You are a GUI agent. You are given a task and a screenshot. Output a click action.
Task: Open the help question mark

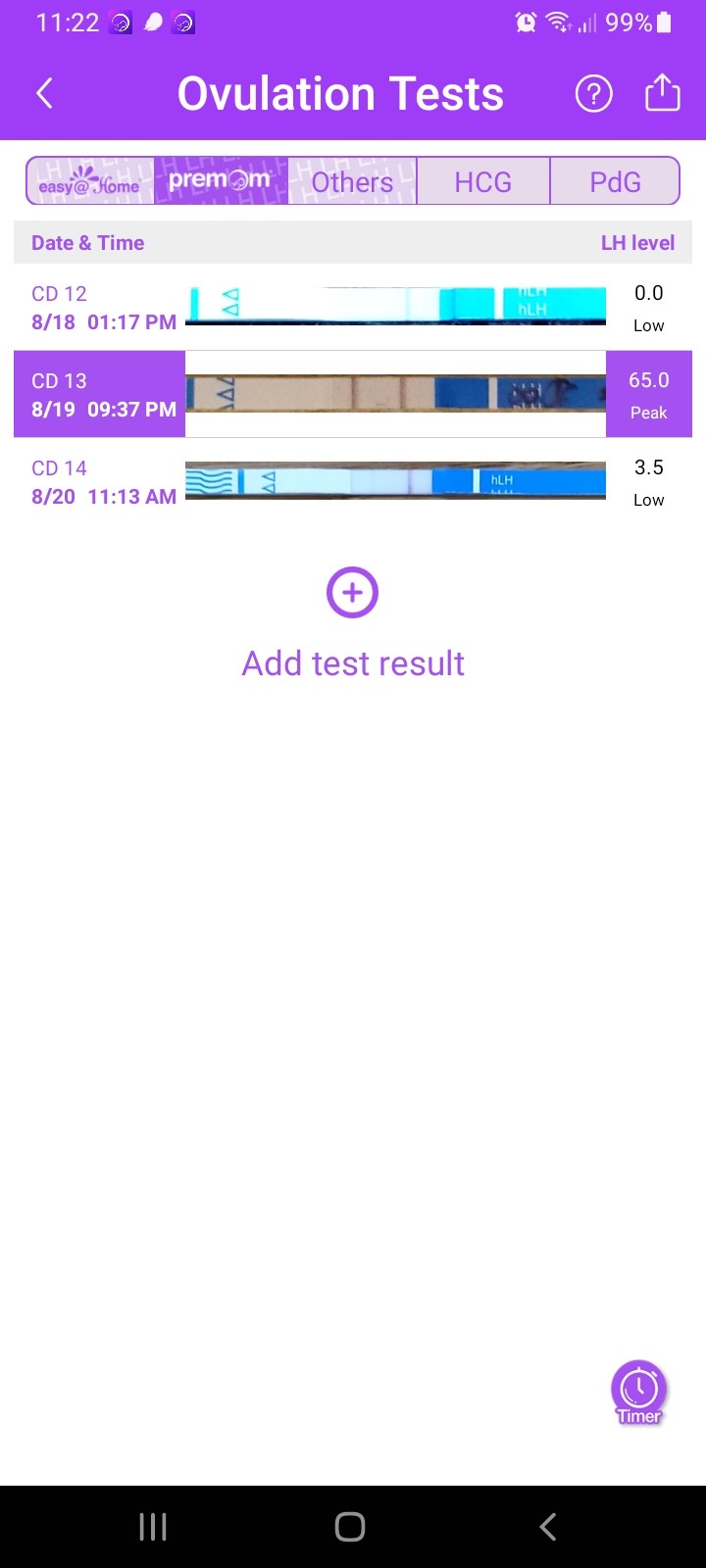click(x=593, y=94)
